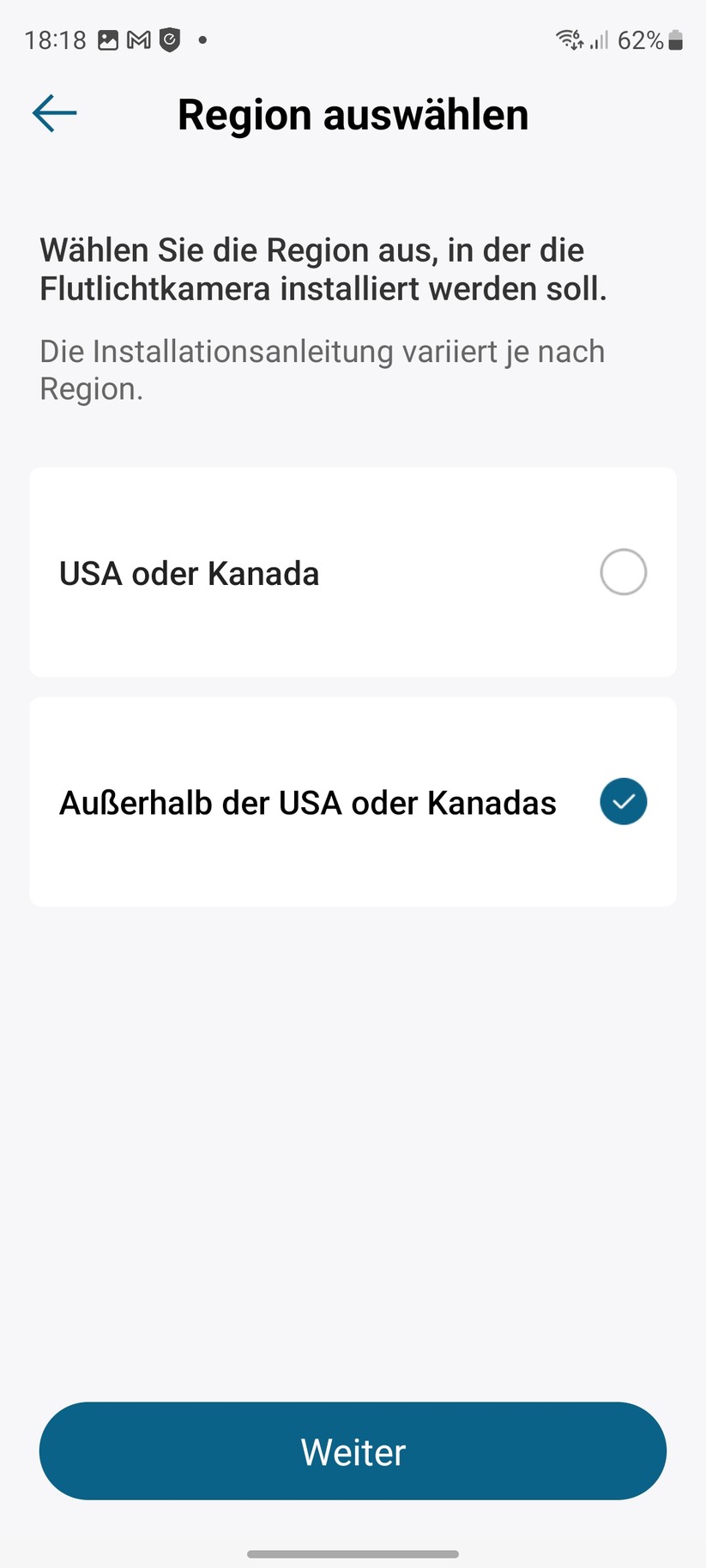Tap the unfilled circle next to USA oder Kanada
The height and width of the screenshot is (1568, 706).
tap(623, 572)
